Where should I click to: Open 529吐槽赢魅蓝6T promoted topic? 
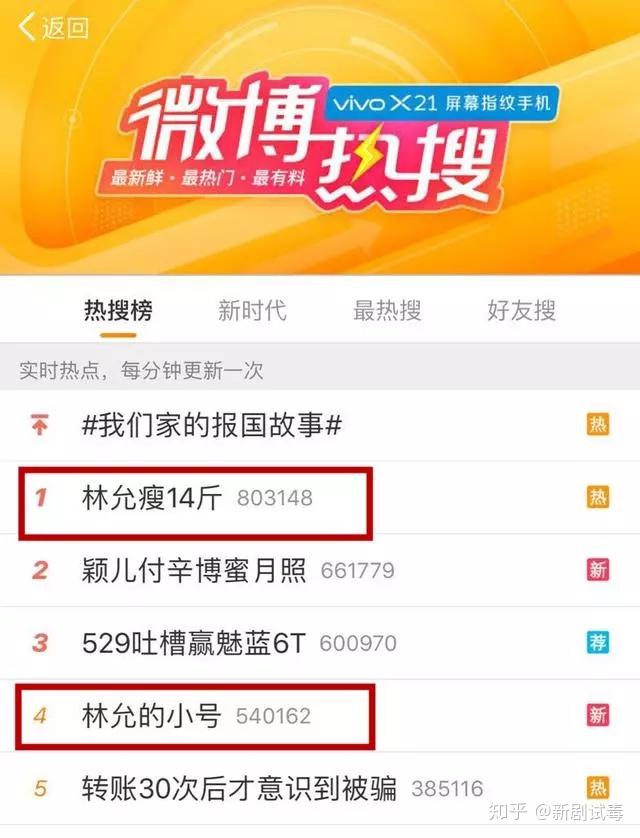pos(193,643)
